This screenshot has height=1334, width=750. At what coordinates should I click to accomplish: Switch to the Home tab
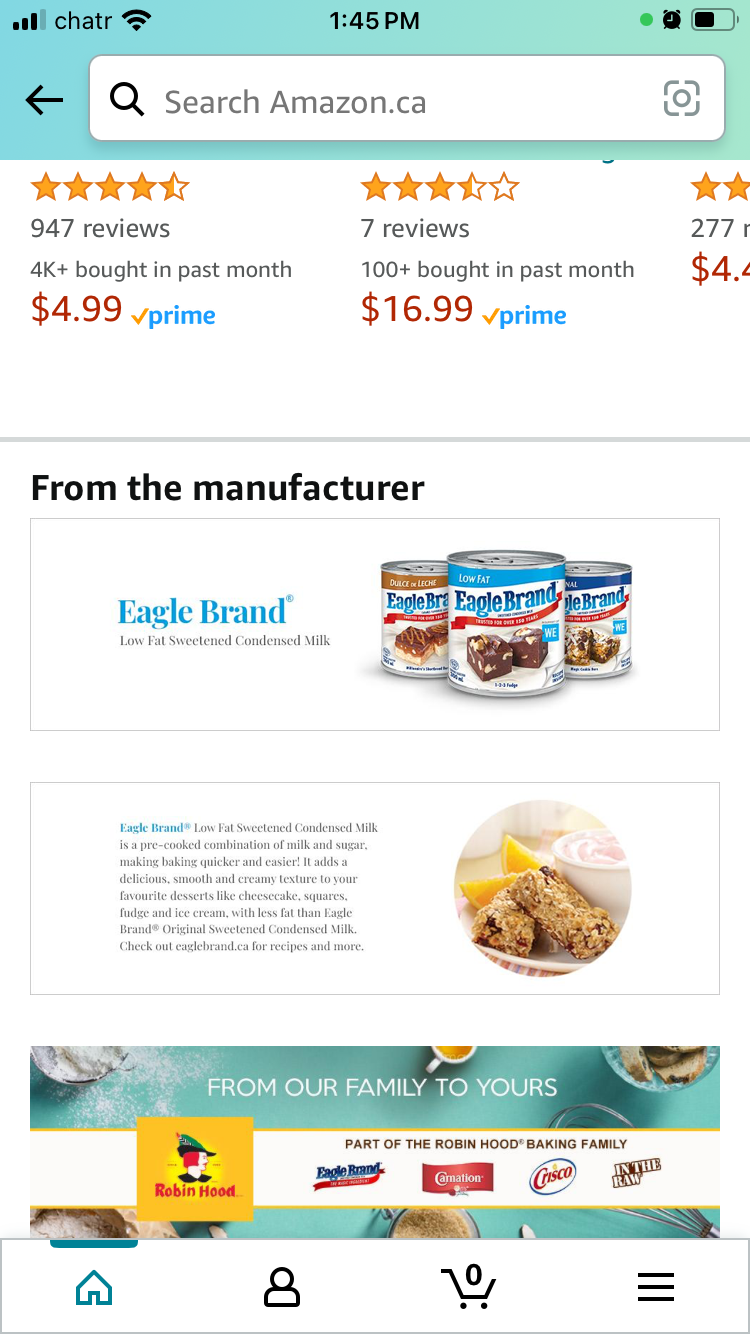[94, 1287]
